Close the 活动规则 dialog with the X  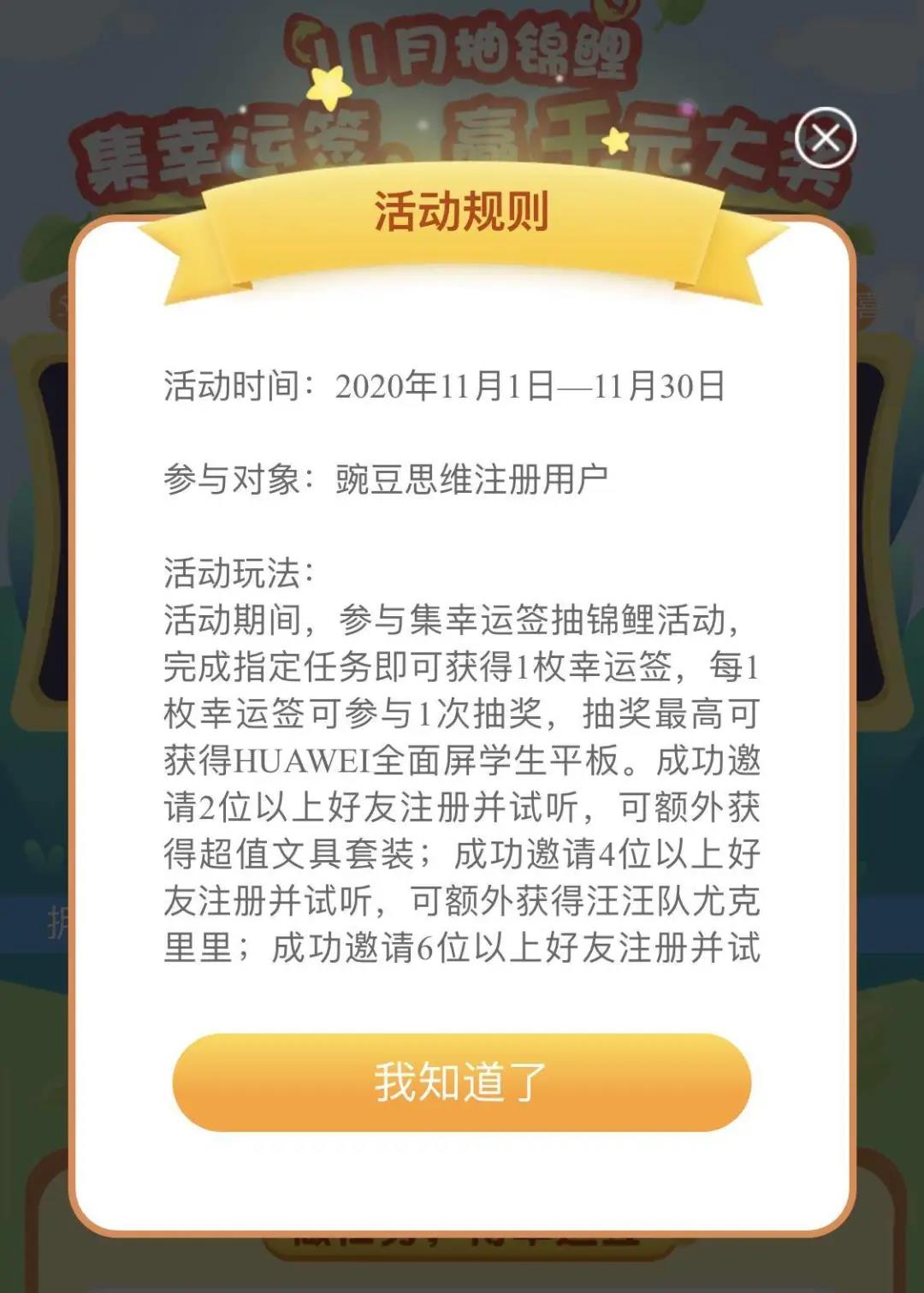(825, 138)
